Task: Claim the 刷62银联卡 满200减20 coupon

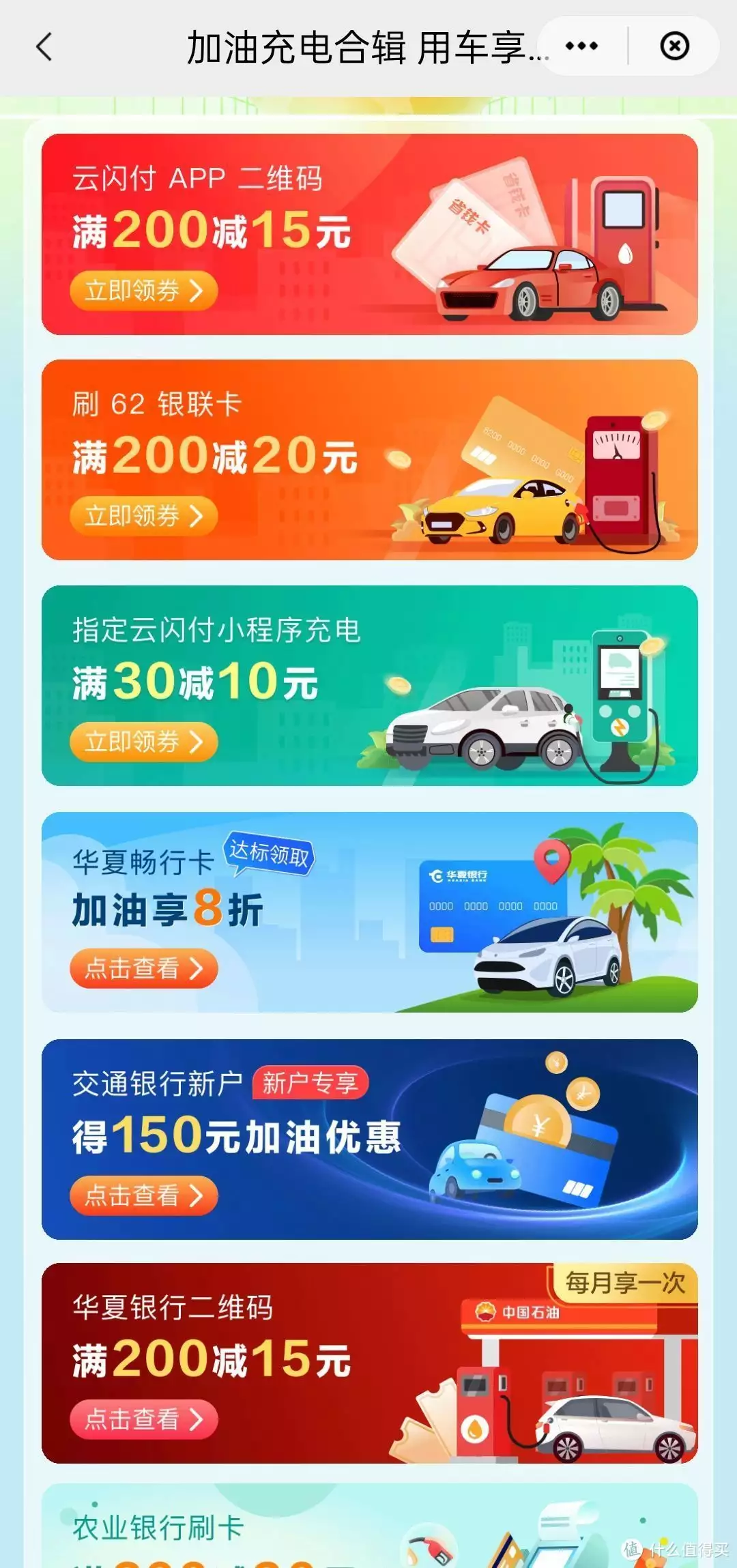Action: coord(144,516)
